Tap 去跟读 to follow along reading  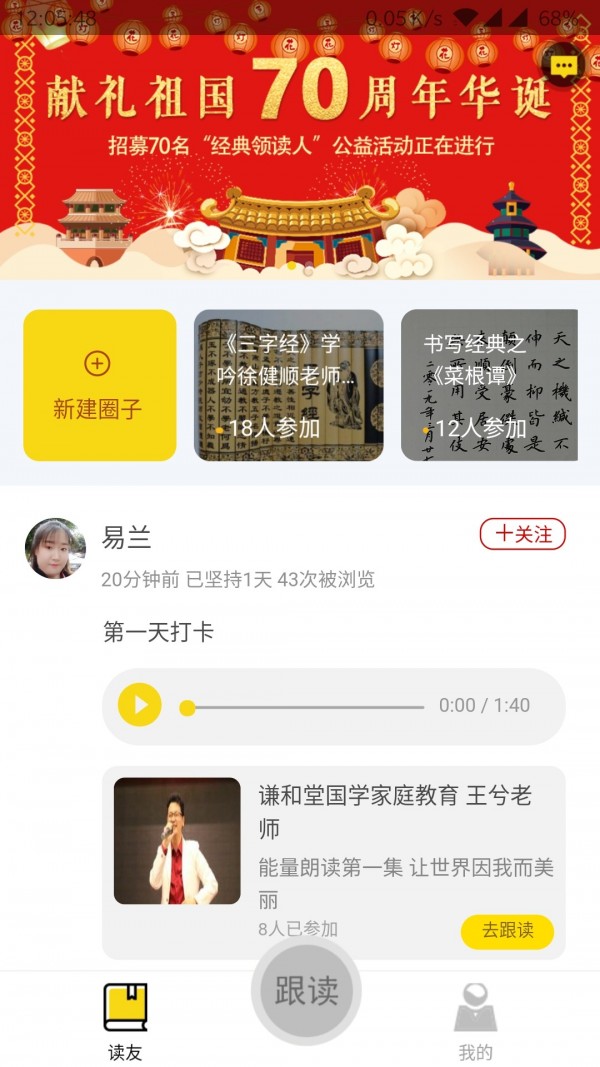(507, 930)
